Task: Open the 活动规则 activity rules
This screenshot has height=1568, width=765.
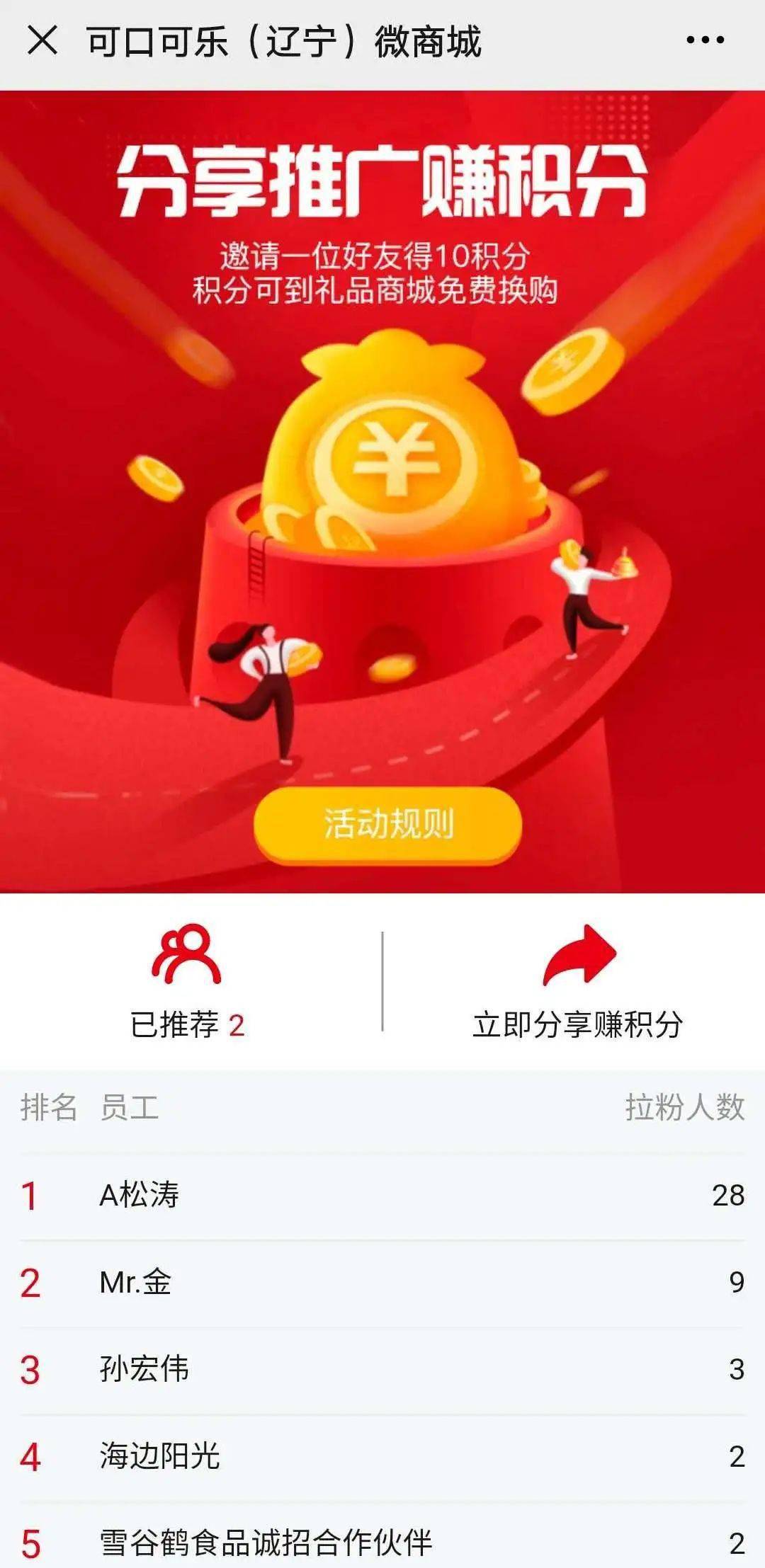Action: [388, 824]
